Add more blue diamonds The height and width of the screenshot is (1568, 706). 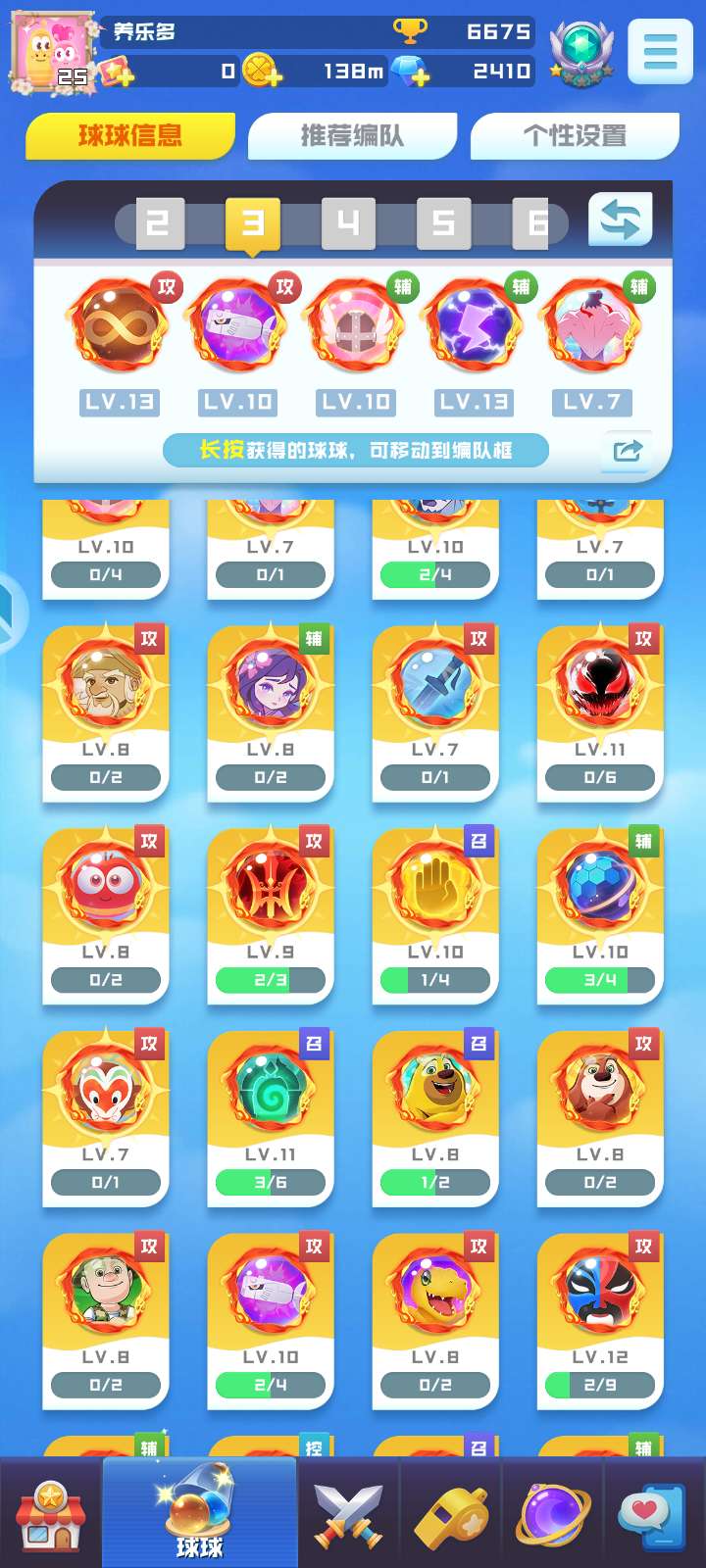pyautogui.click(x=410, y=72)
